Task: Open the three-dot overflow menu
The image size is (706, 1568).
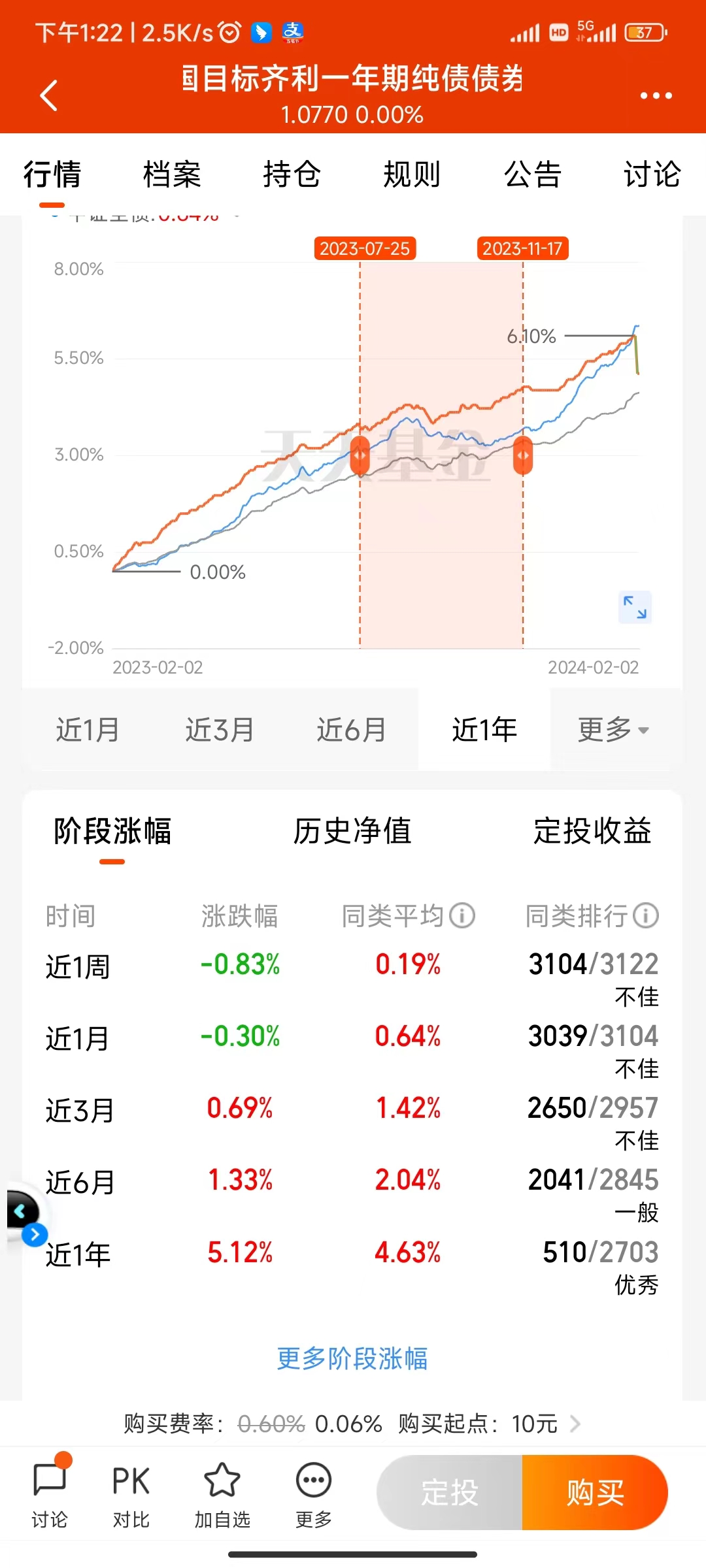Action: click(656, 96)
